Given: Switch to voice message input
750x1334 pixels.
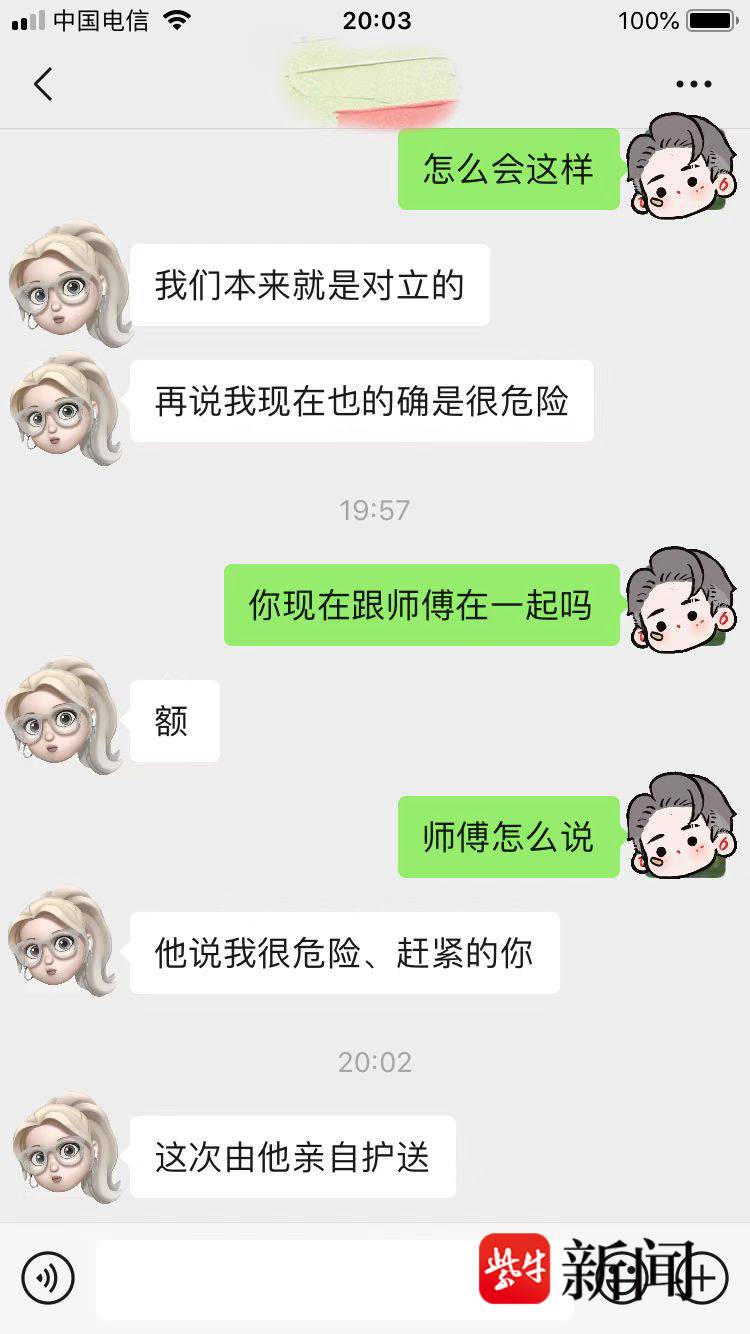Looking at the screenshot, I should pos(48,1277).
